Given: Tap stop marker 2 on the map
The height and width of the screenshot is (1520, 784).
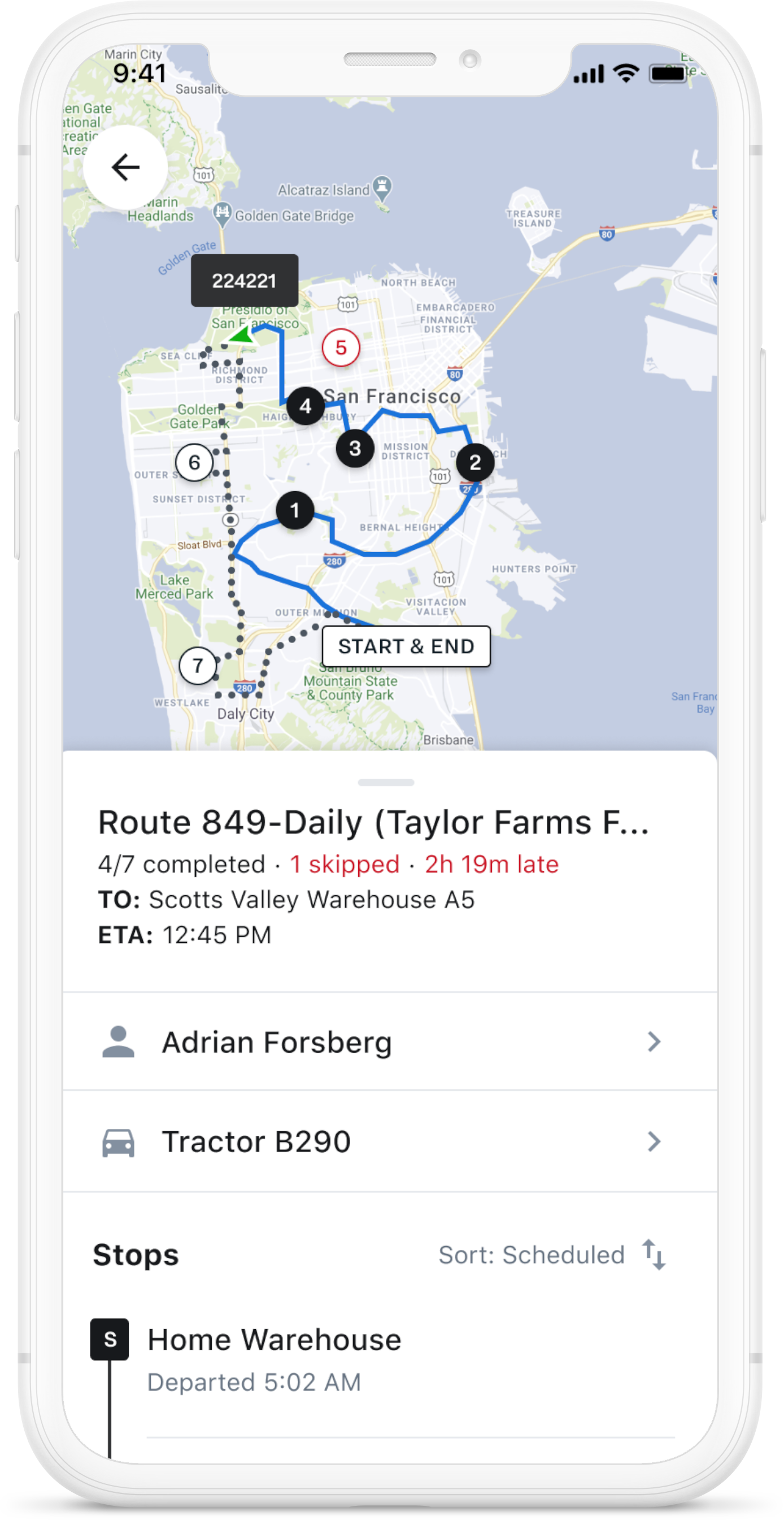Looking at the screenshot, I should (477, 463).
